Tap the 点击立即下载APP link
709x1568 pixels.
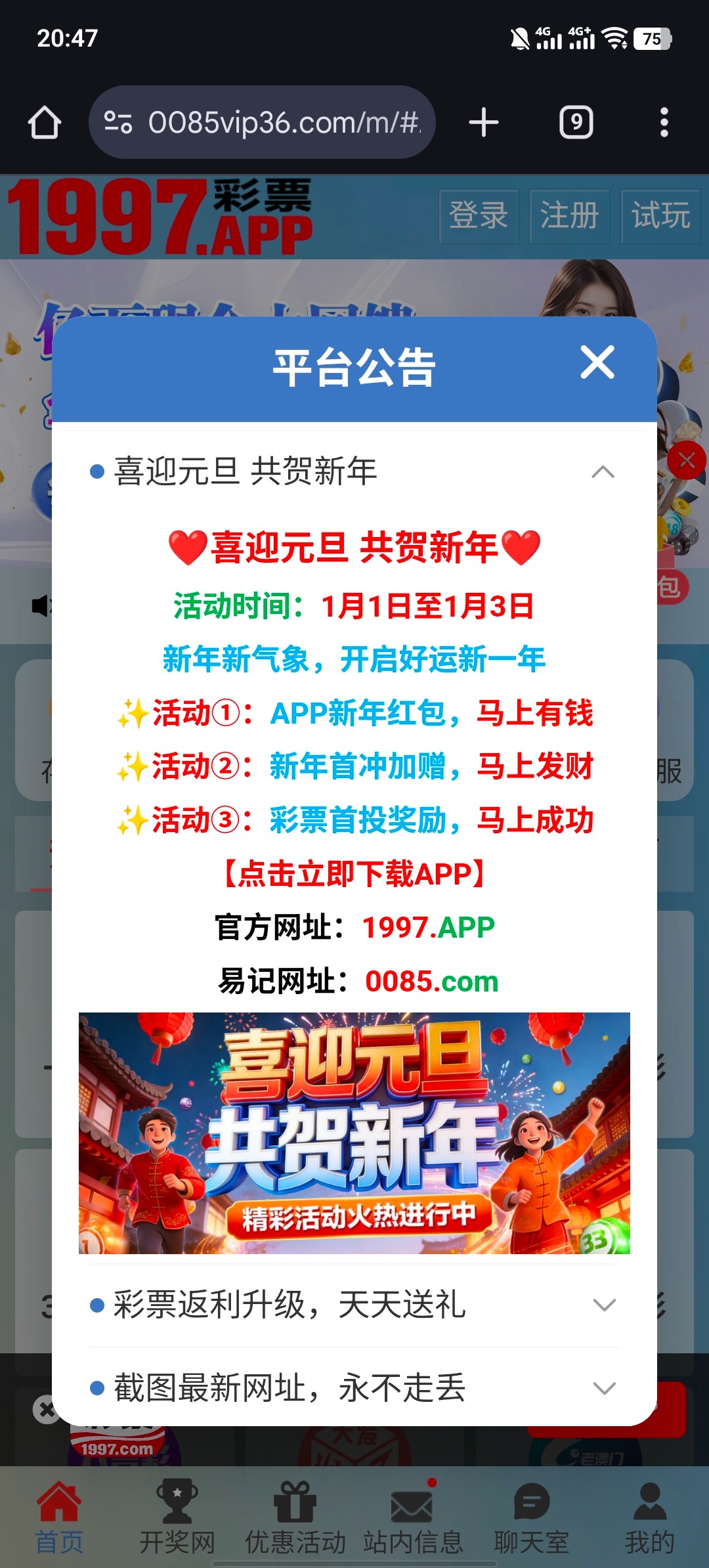coord(354,874)
